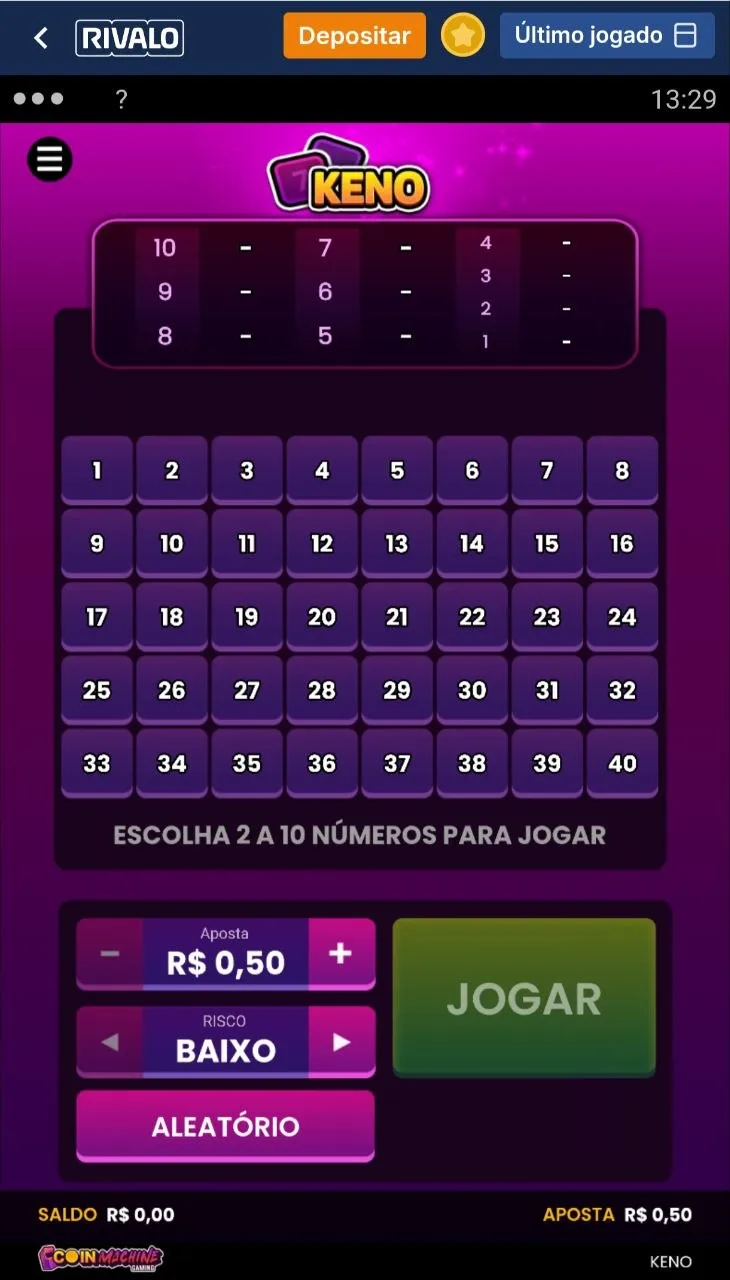
Task: Select the gold star rewards icon
Action: point(462,35)
